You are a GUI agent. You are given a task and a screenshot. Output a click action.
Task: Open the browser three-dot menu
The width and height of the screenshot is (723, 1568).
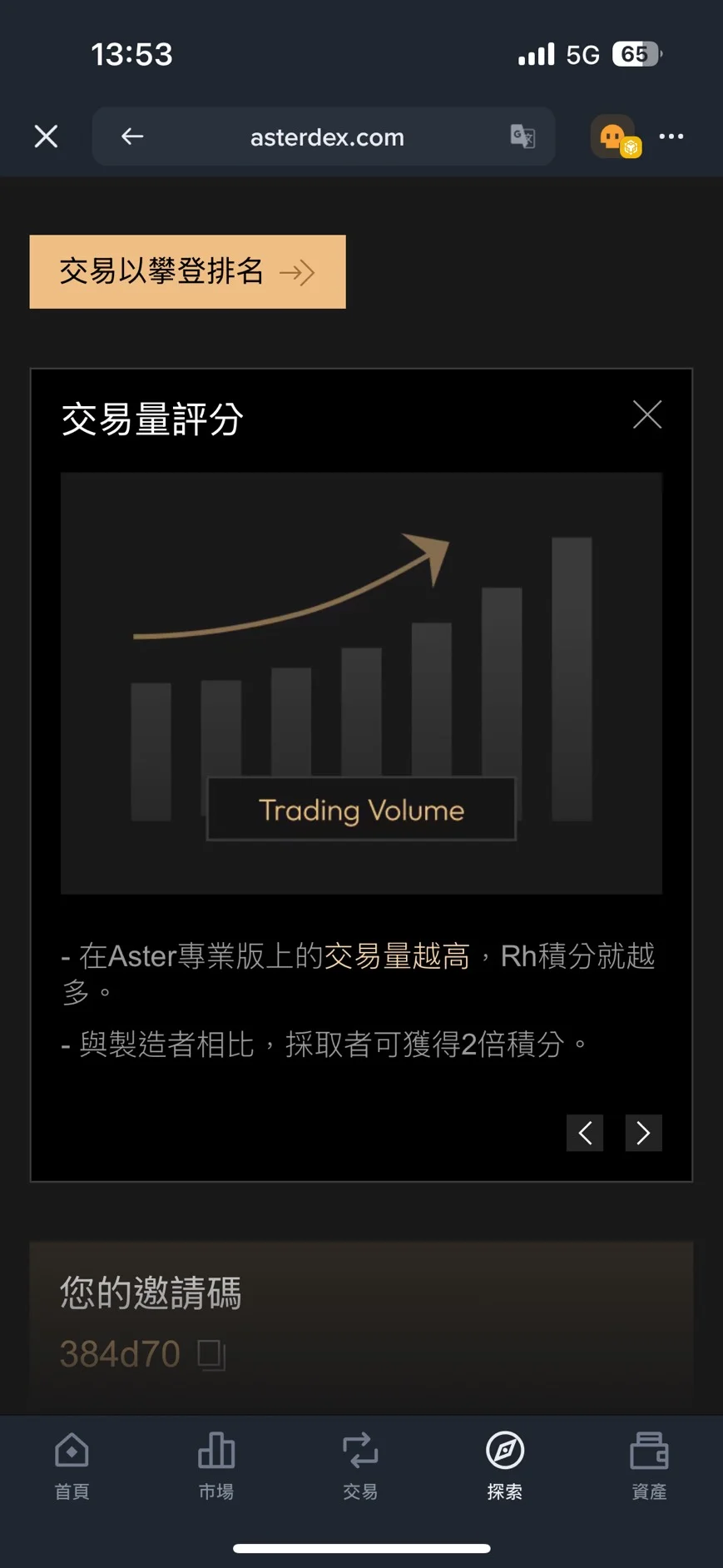coord(671,136)
